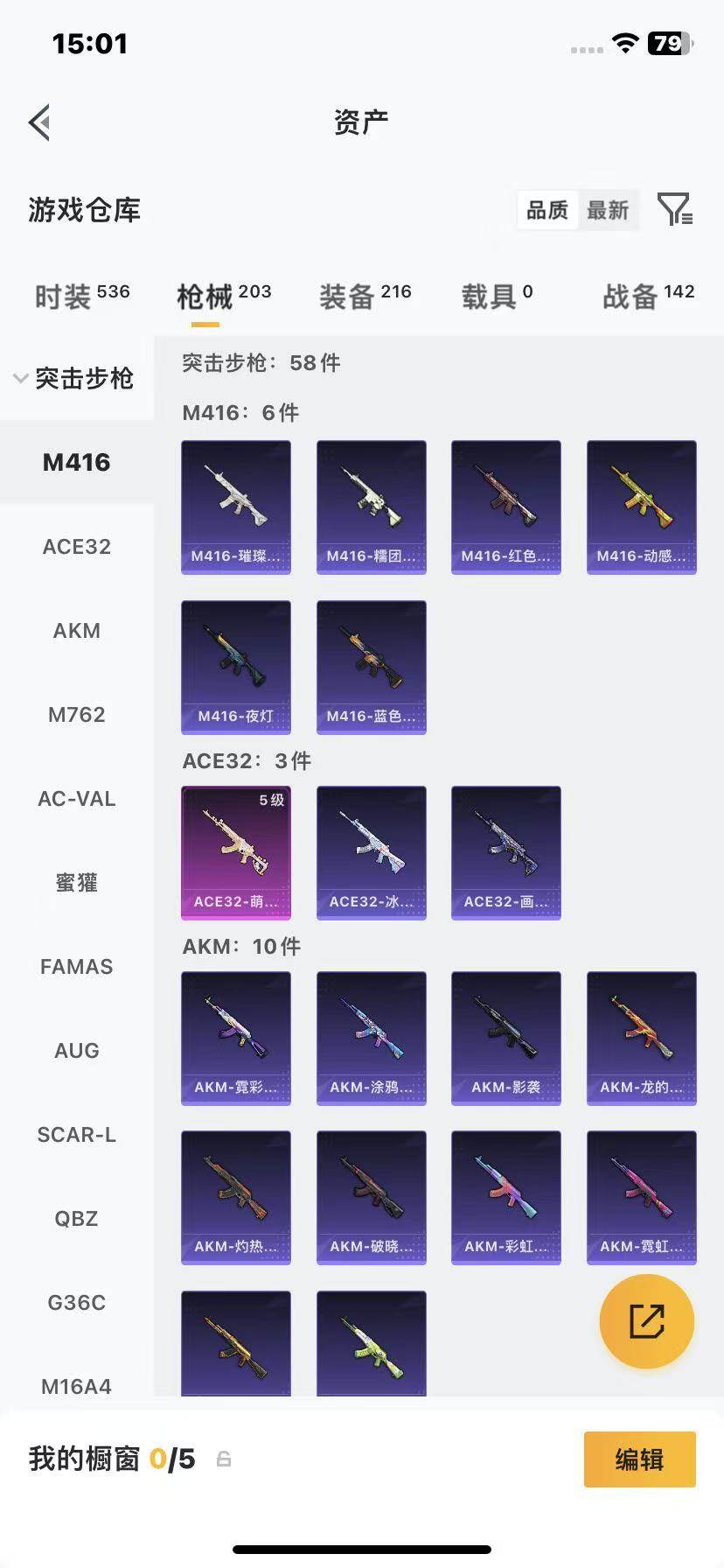Screen dimensions: 724x1568
Task: Open the filter icon next to 最新
Action: coord(675,210)
